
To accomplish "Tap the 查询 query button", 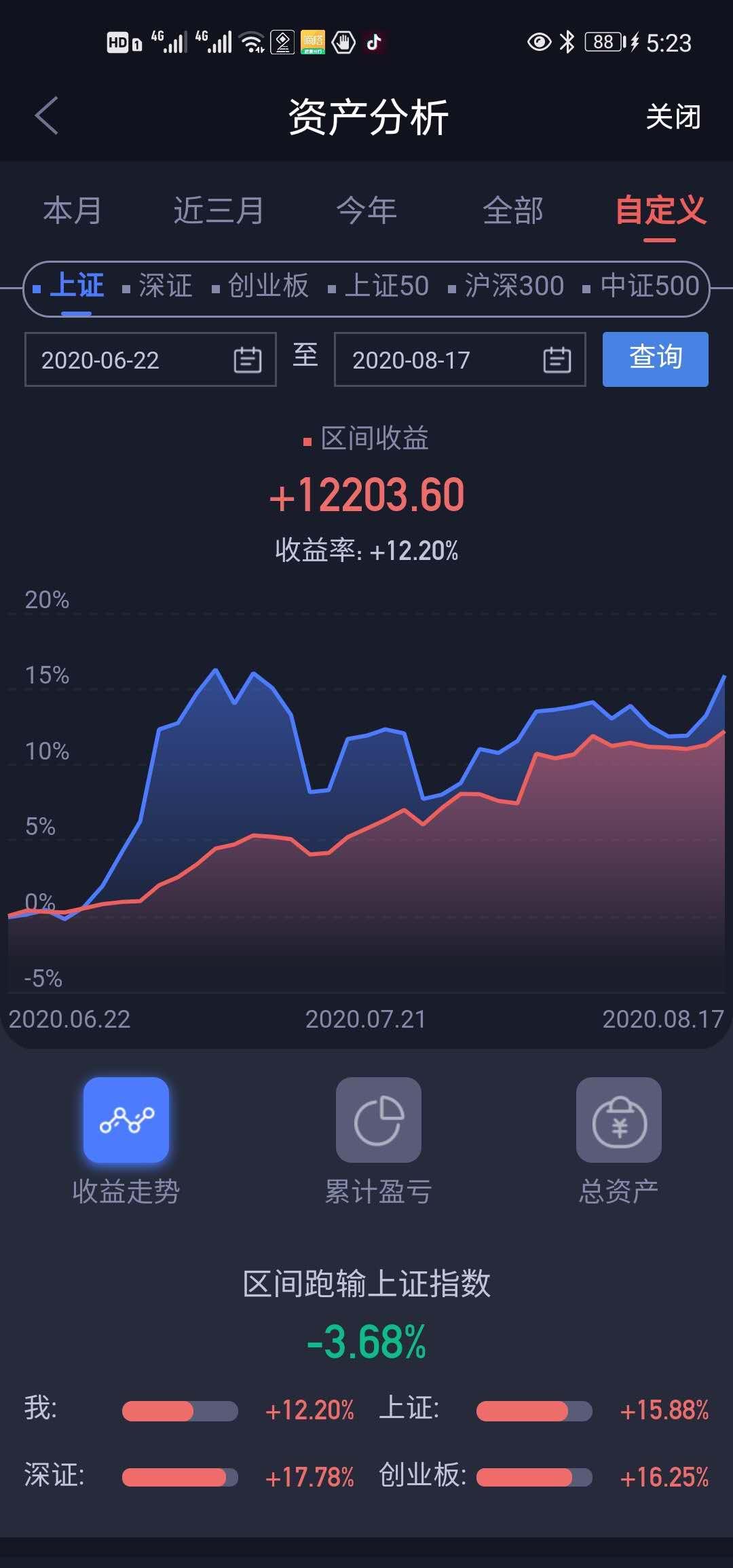I will [x=656, y=359].
